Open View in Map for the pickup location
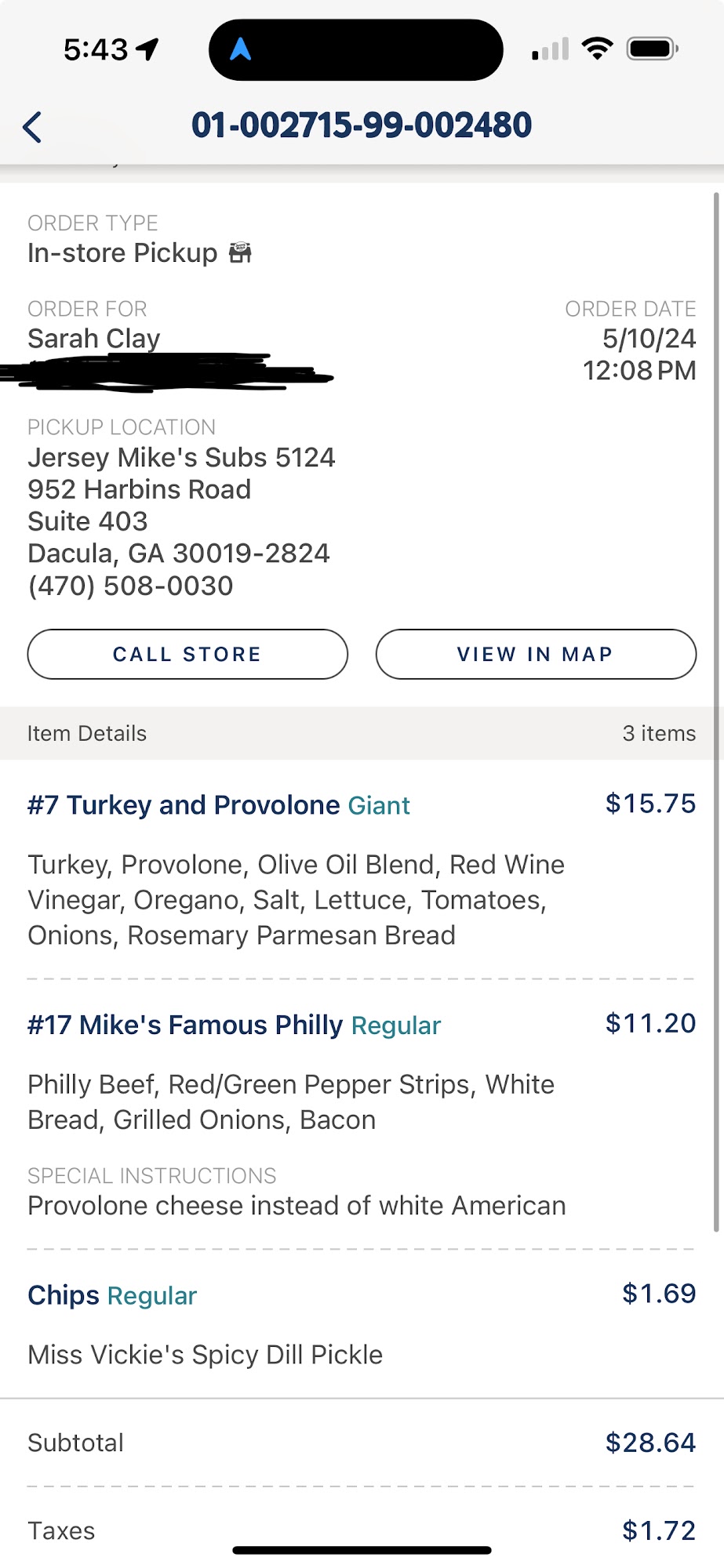Image resolution: width=724 pixels, height=1568 pixels. (x=536, y=654)
